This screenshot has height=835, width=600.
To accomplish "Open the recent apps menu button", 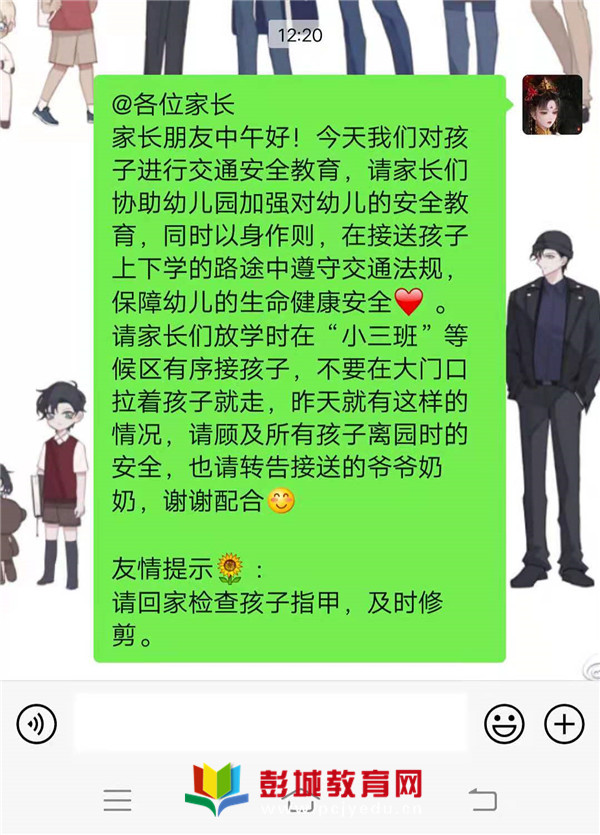I will (x=117, y=799).
